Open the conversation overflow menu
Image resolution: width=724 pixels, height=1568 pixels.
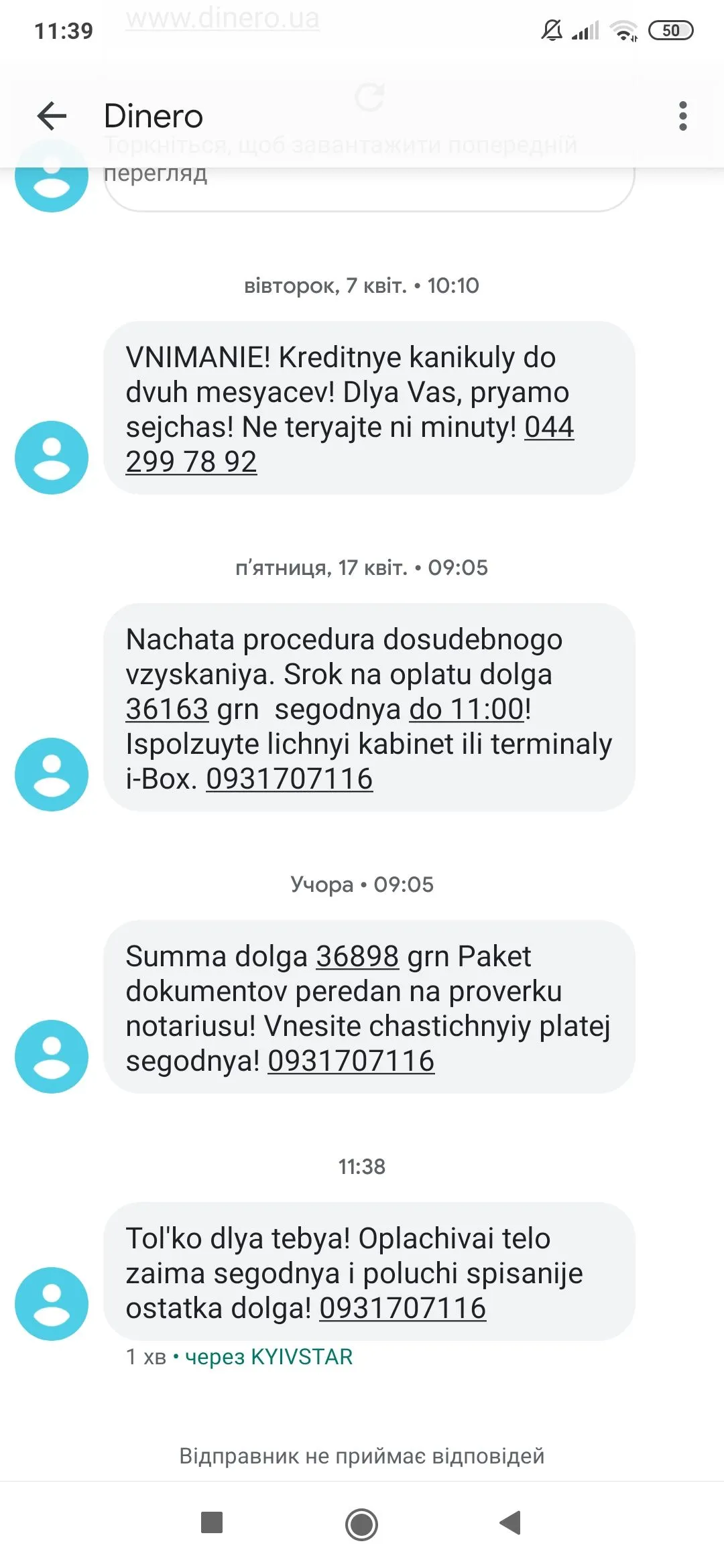682,116
